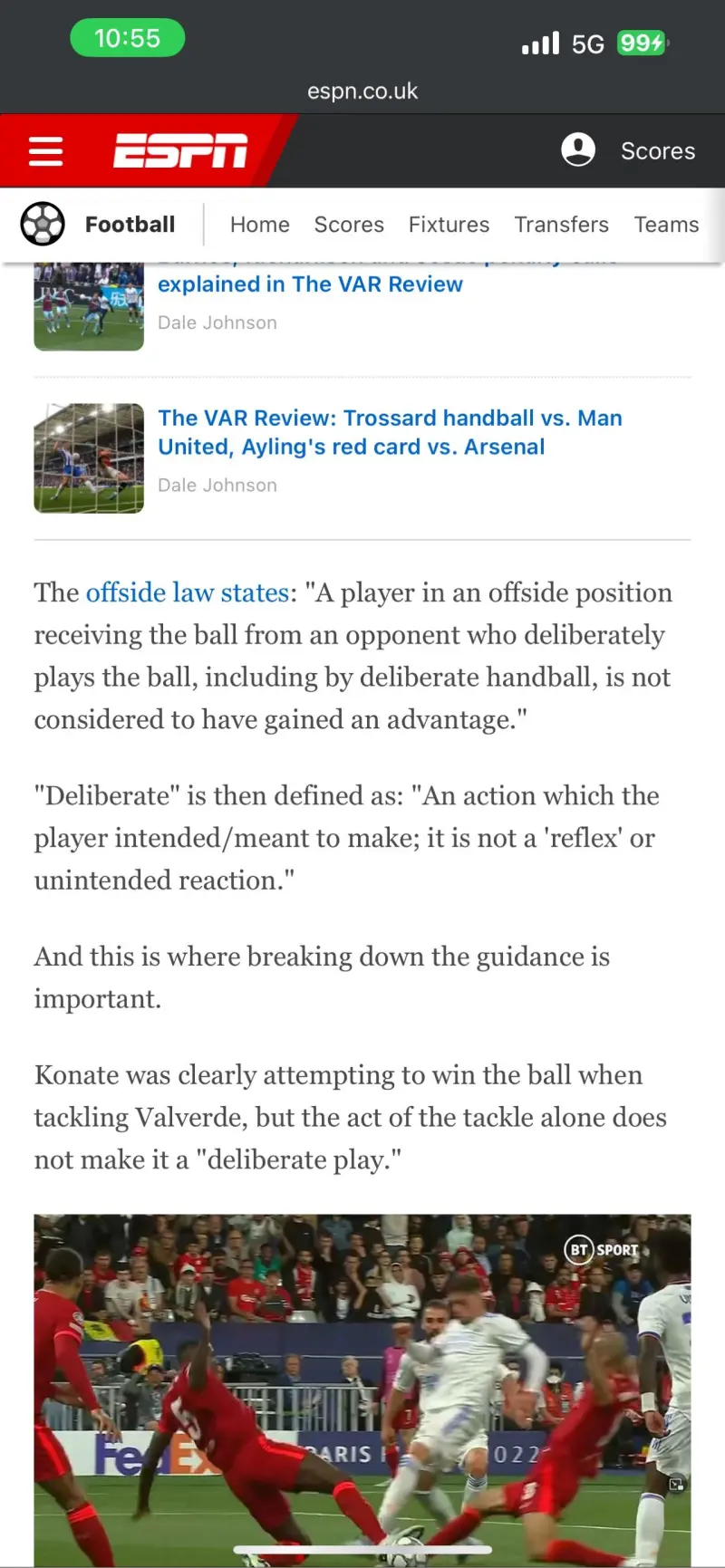Screen dimensions: 725x1568
Task: Open the hamburger menu
Action: click(45, 151)
